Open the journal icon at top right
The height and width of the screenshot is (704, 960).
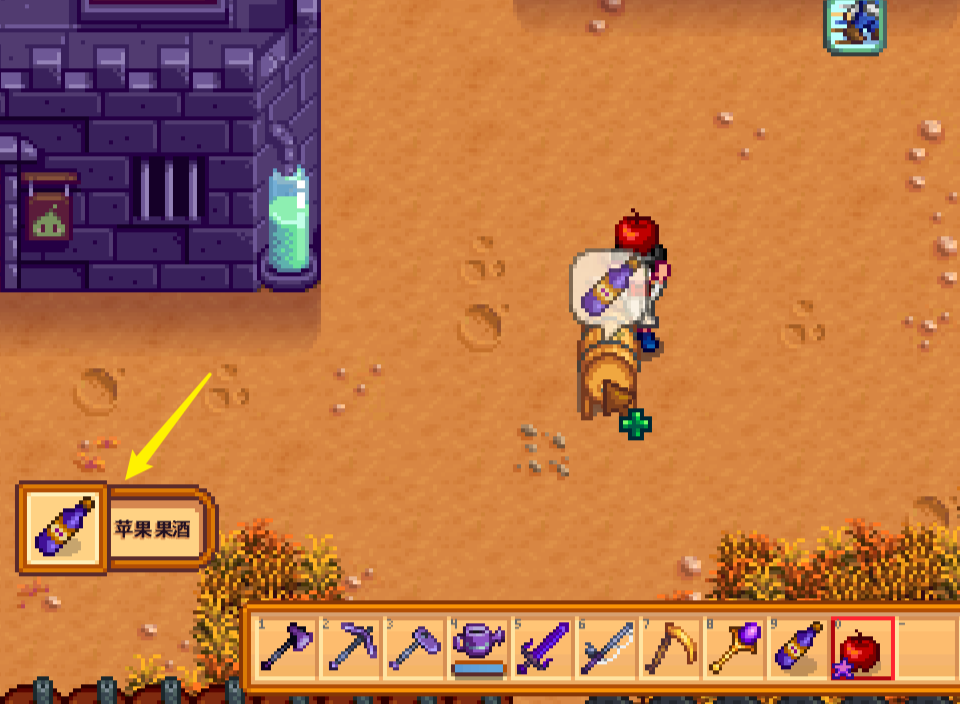pos(853,22)
